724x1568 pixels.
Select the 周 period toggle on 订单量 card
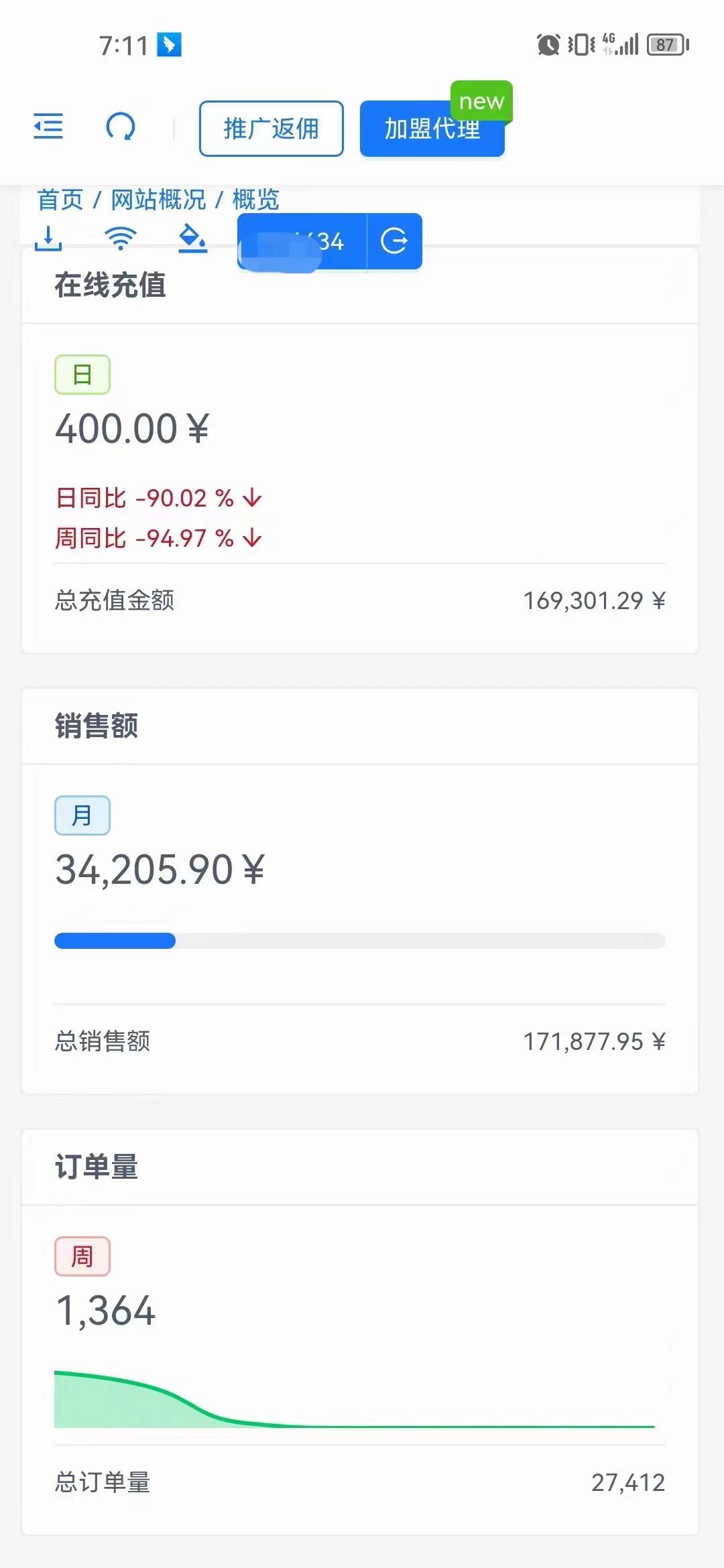pos(82,1256)
